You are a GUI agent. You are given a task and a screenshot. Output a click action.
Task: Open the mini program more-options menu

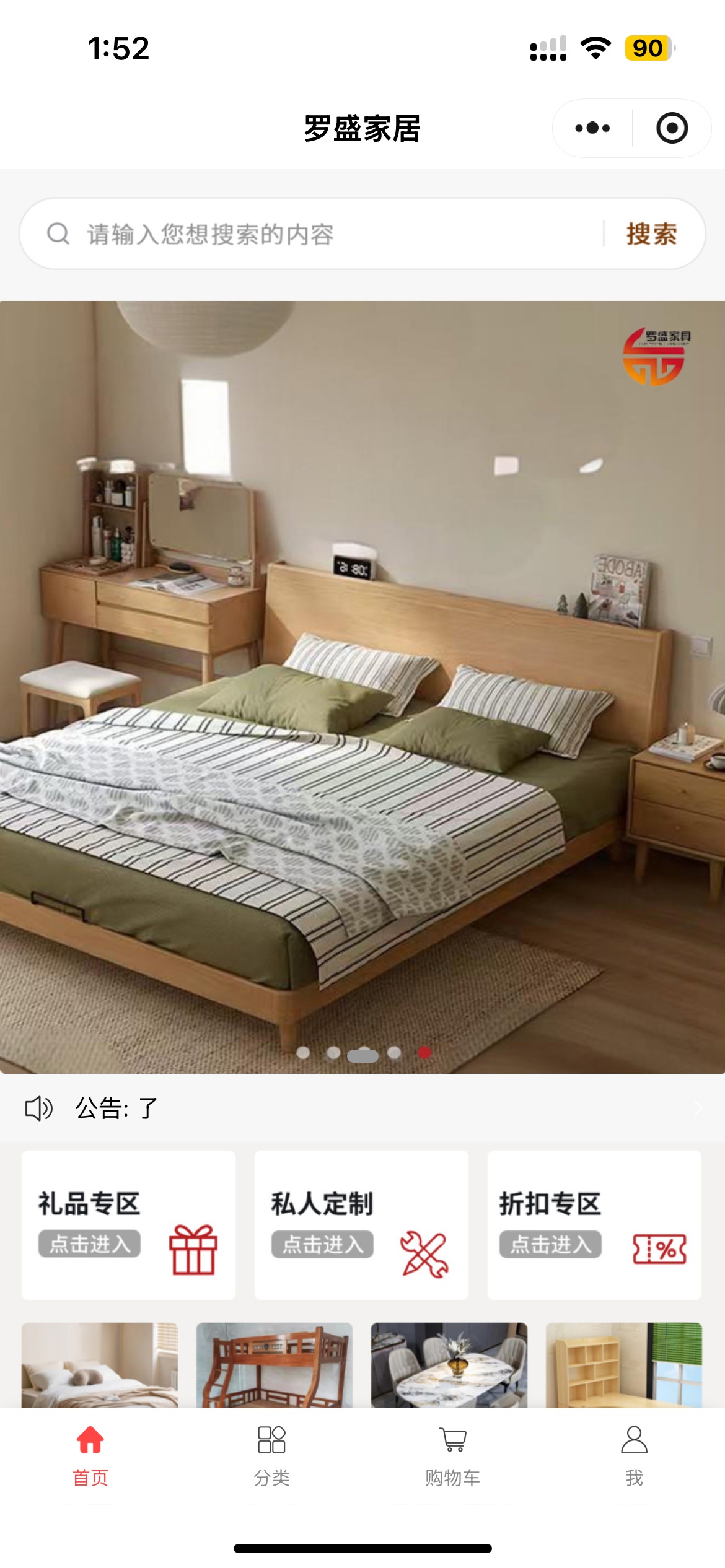point(592,128)
